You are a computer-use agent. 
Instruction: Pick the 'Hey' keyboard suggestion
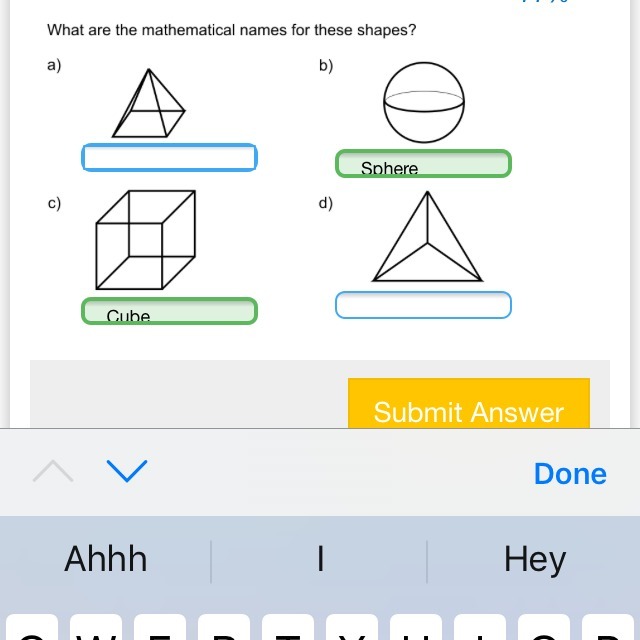coord(534,559)
